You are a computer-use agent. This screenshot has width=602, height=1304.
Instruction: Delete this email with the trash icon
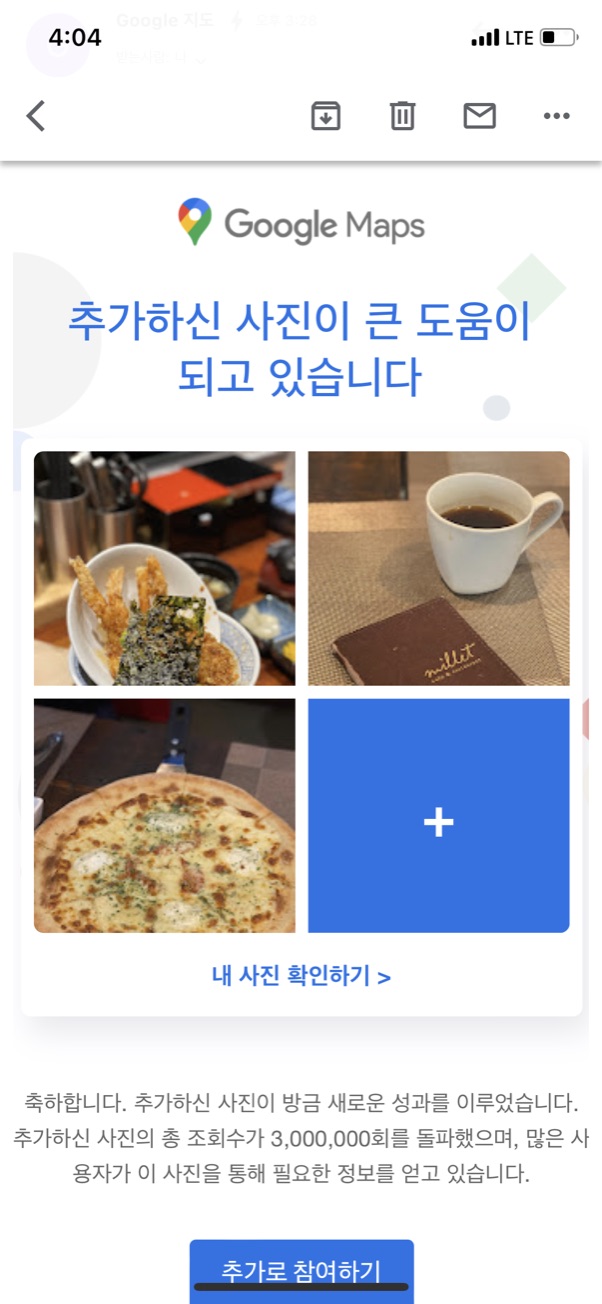[402, 117]
